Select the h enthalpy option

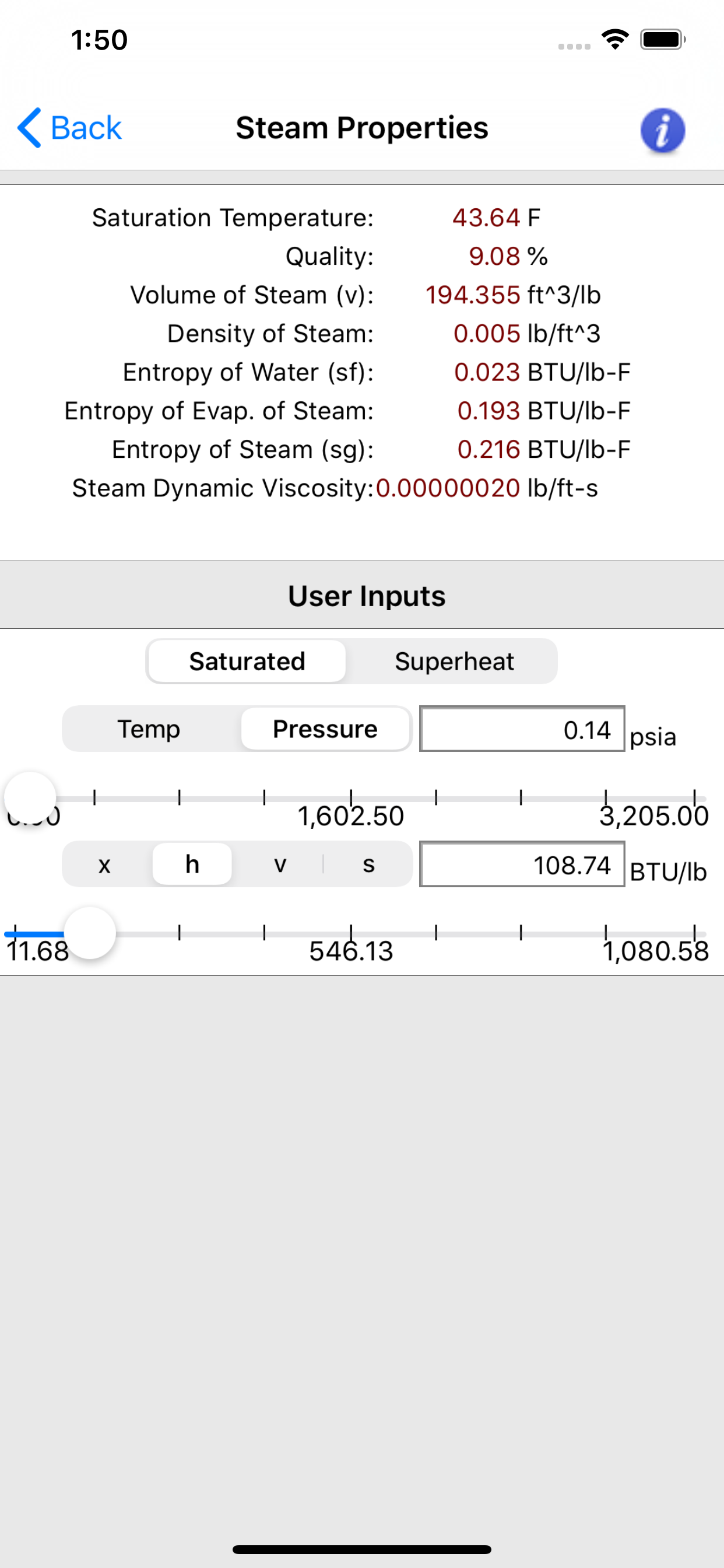click(192, 864)
